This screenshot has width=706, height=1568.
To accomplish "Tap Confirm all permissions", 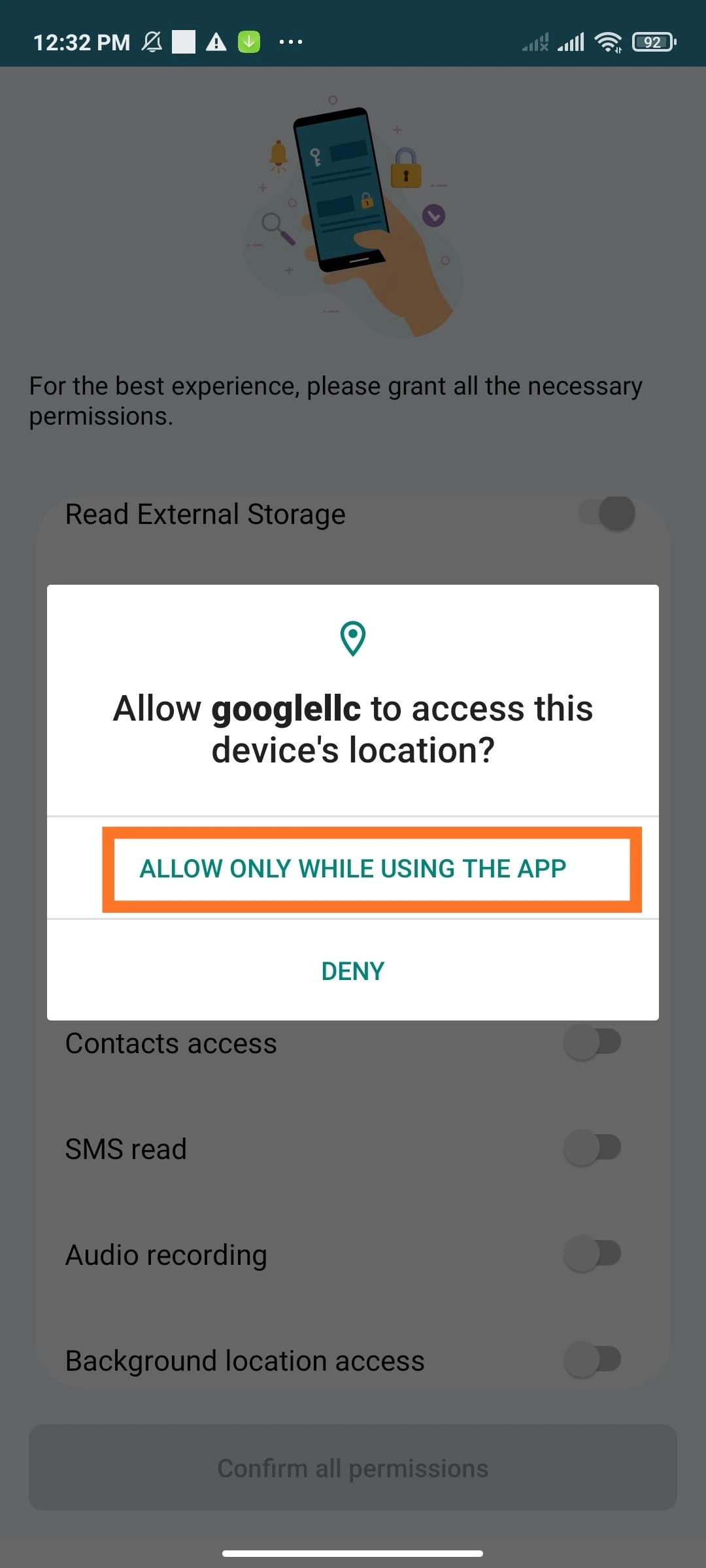I will [x=352, y=1467].
